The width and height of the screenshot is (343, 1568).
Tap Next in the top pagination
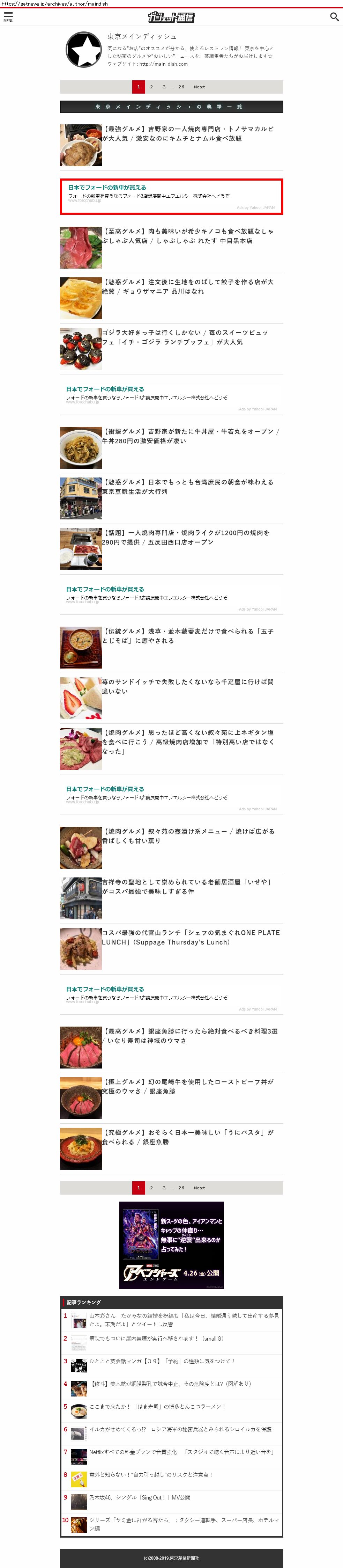(200, 87)
